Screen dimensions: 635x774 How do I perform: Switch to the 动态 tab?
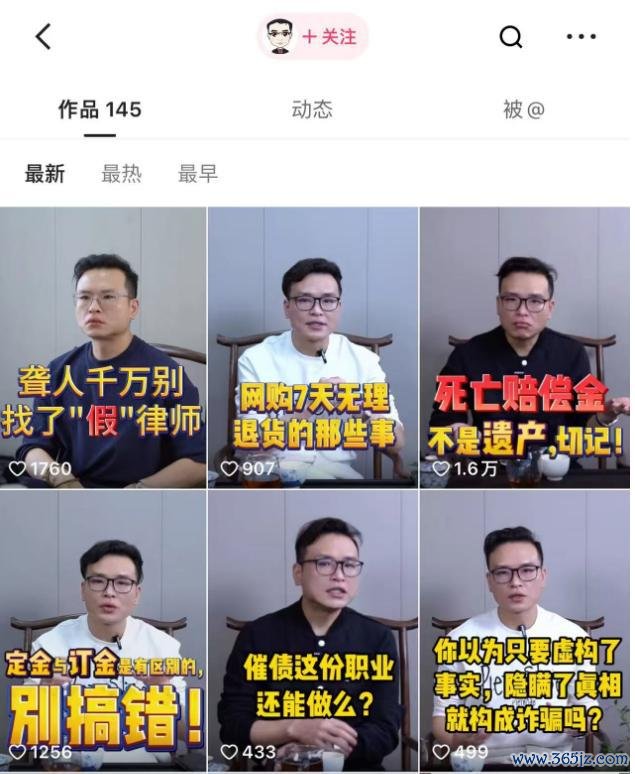[312, 110]
